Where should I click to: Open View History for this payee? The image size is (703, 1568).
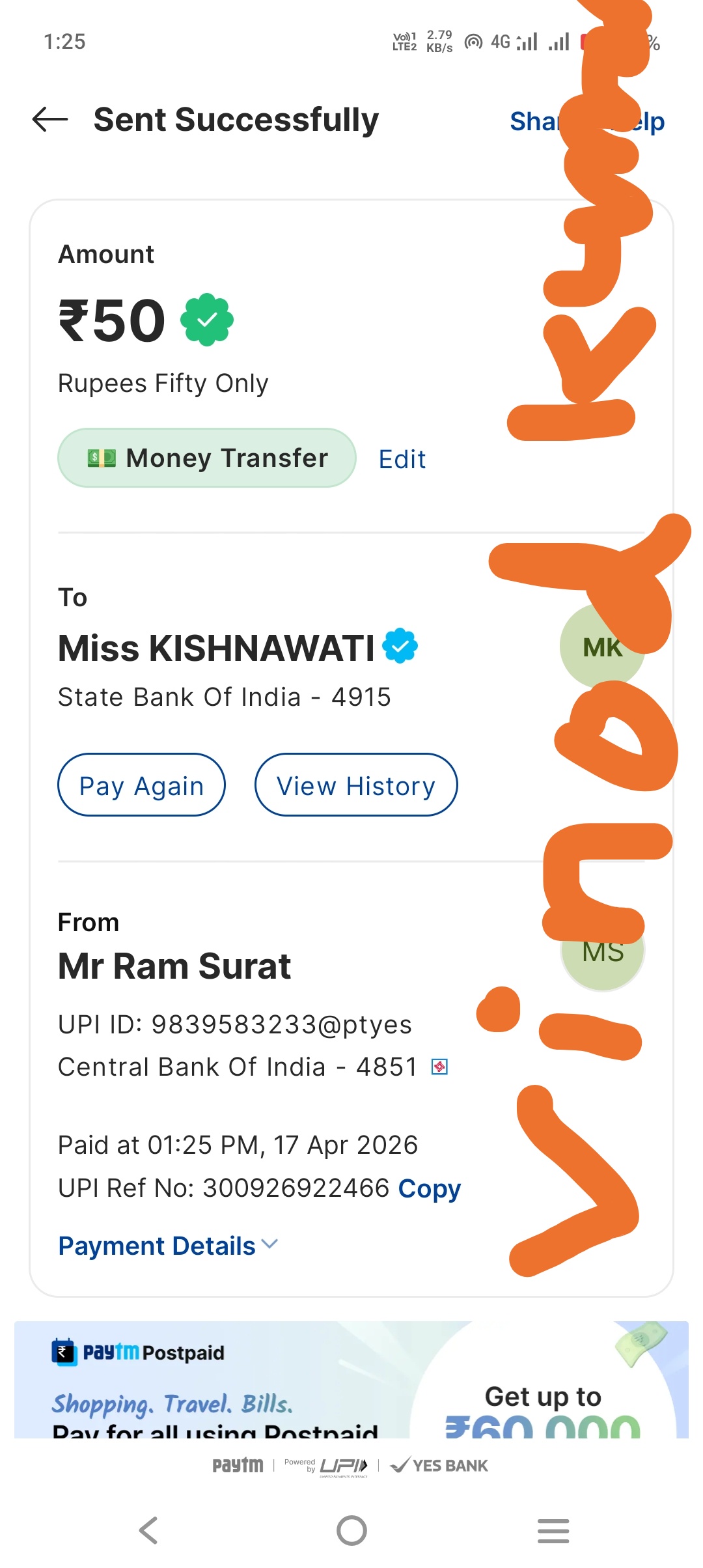[x=356, y=785]
